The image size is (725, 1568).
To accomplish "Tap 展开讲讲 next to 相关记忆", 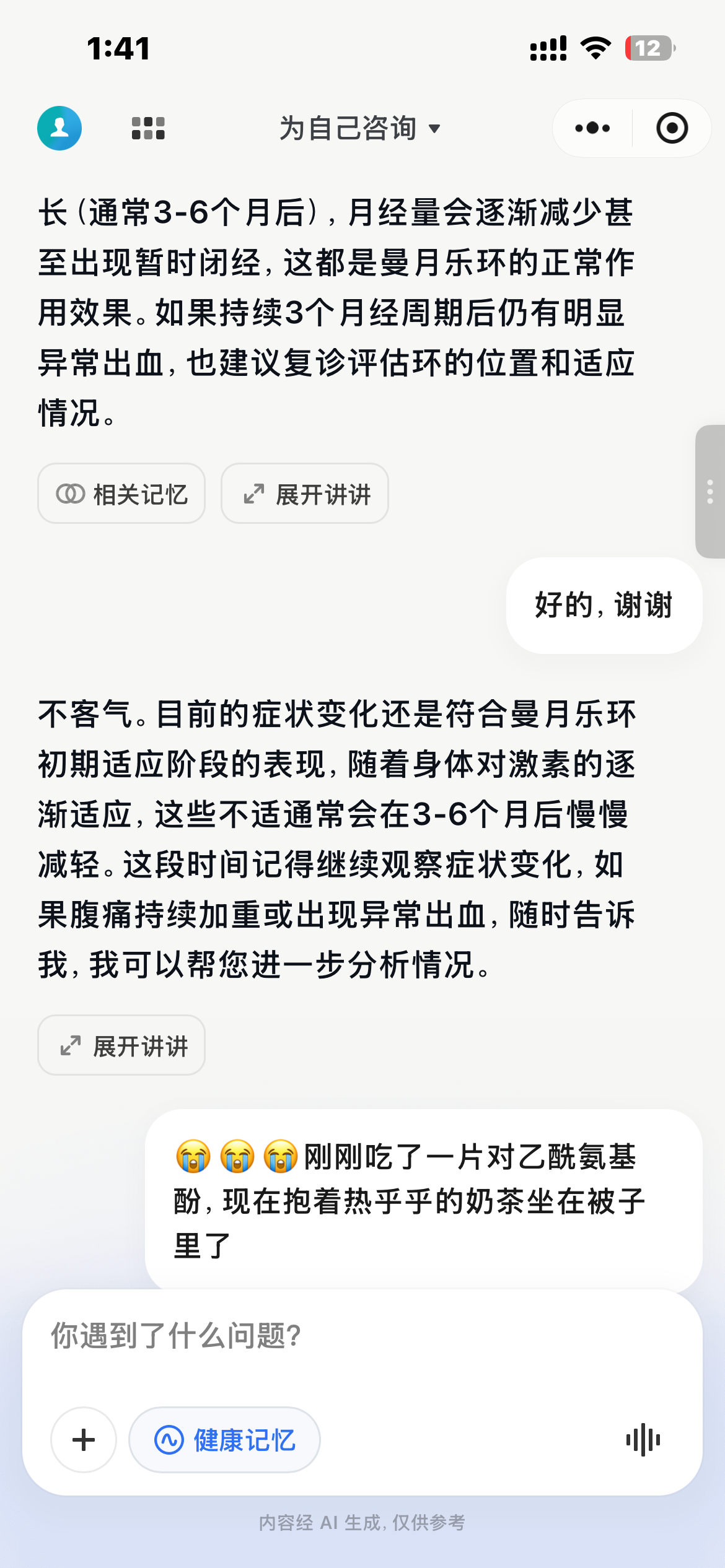I will pos(305,494).
